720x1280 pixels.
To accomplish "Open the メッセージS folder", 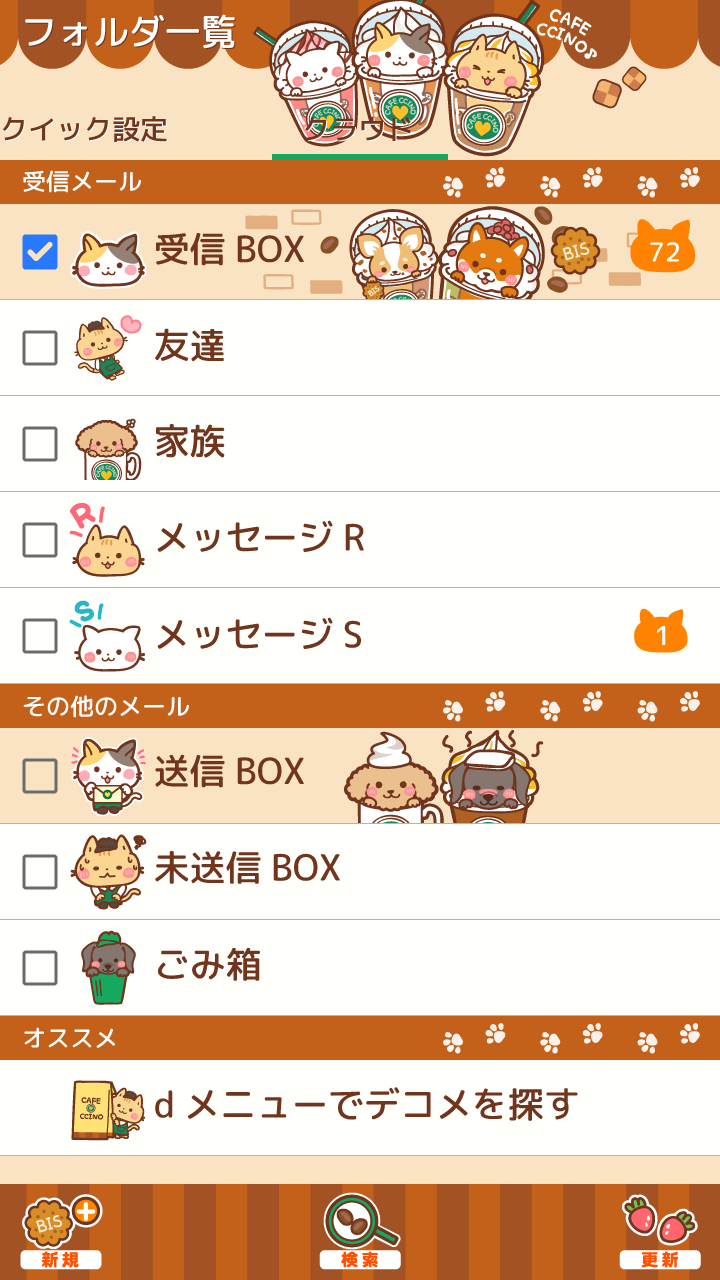I will pos(260,635).
